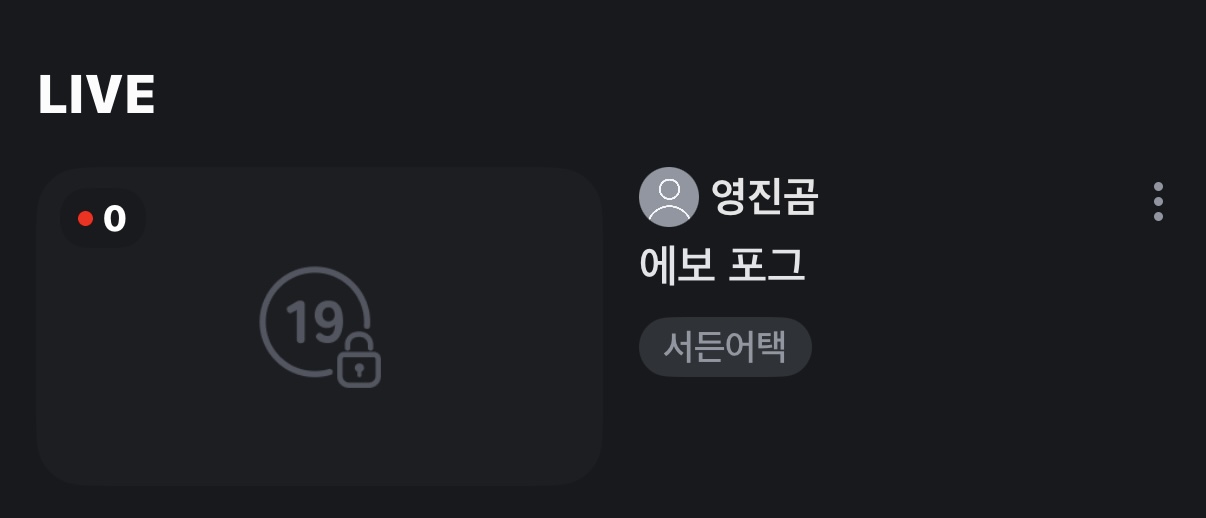Image resolution: width=1206 pixels, height=518 pixels.
Task: Open the three-dot menu for 영진곰's stream
Action: click(1157, 202)
